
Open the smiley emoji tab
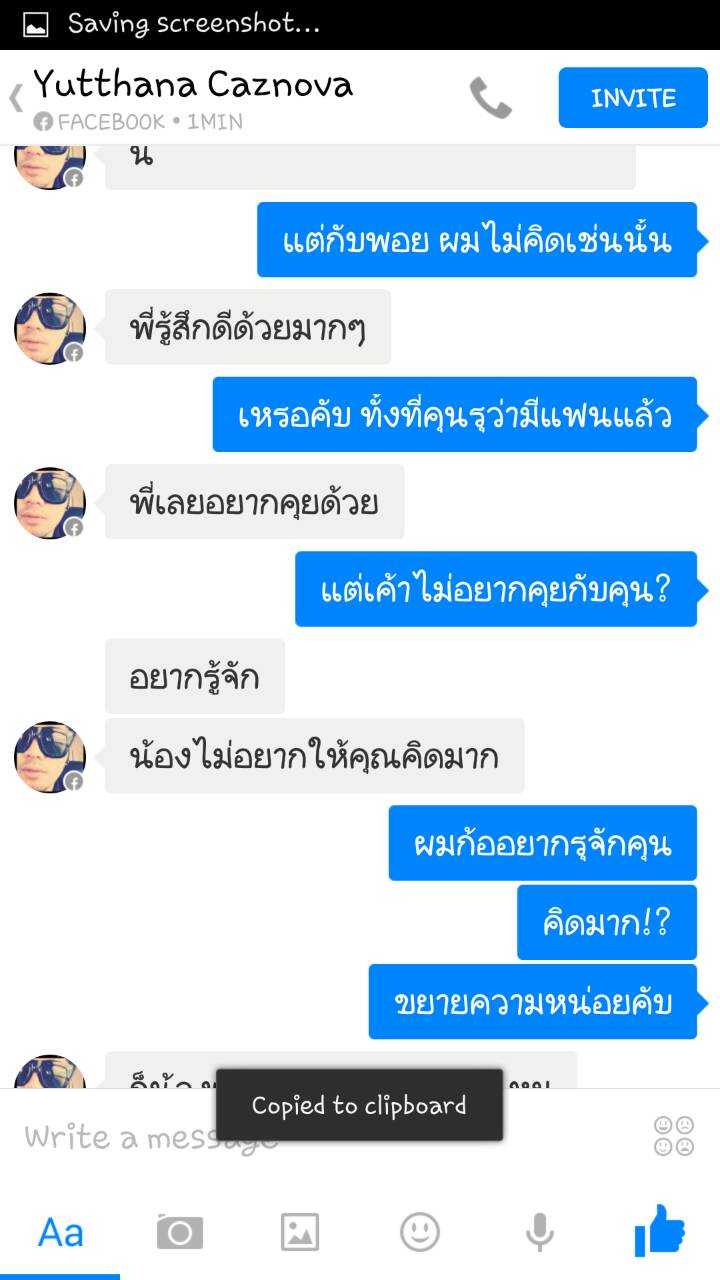[420, 1232]
